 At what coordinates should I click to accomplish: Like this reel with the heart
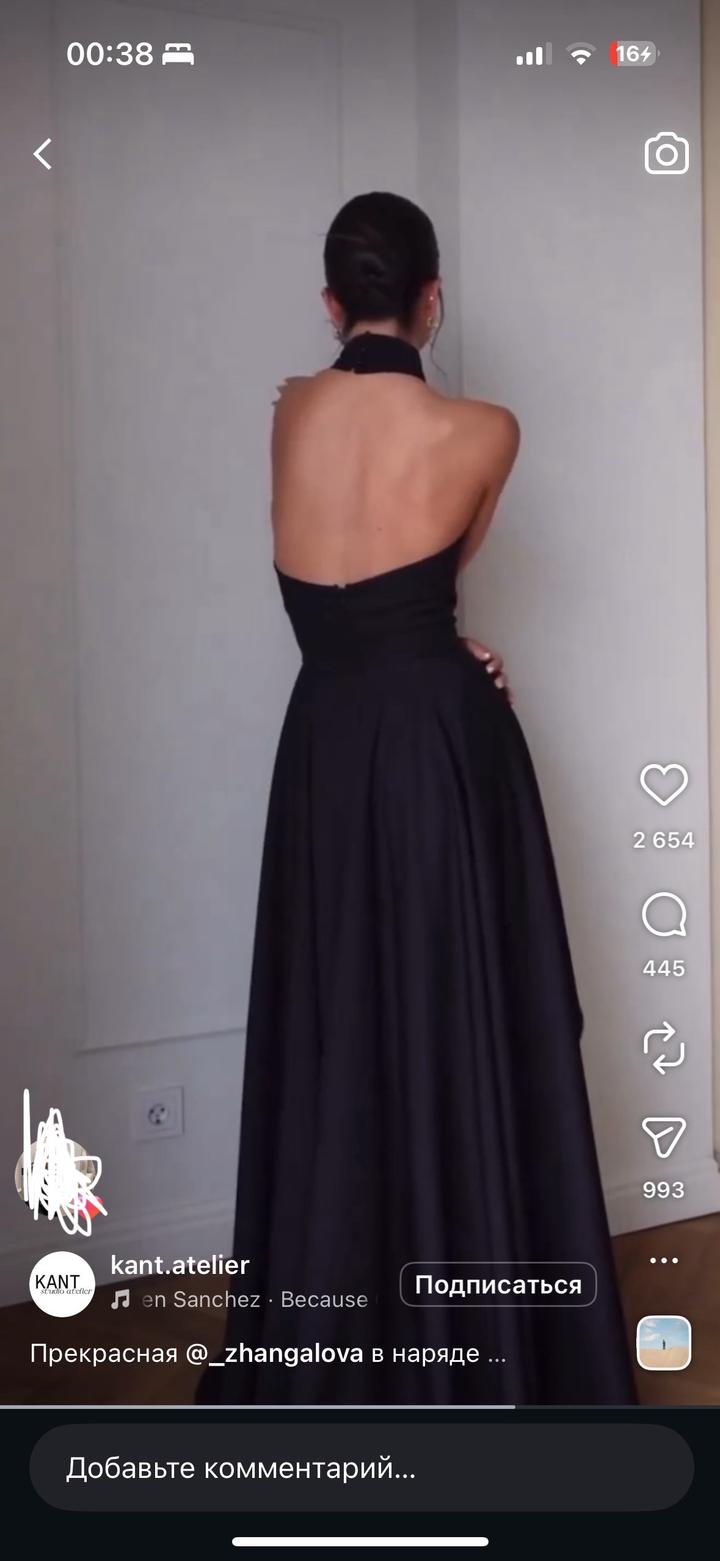(664, 786)
